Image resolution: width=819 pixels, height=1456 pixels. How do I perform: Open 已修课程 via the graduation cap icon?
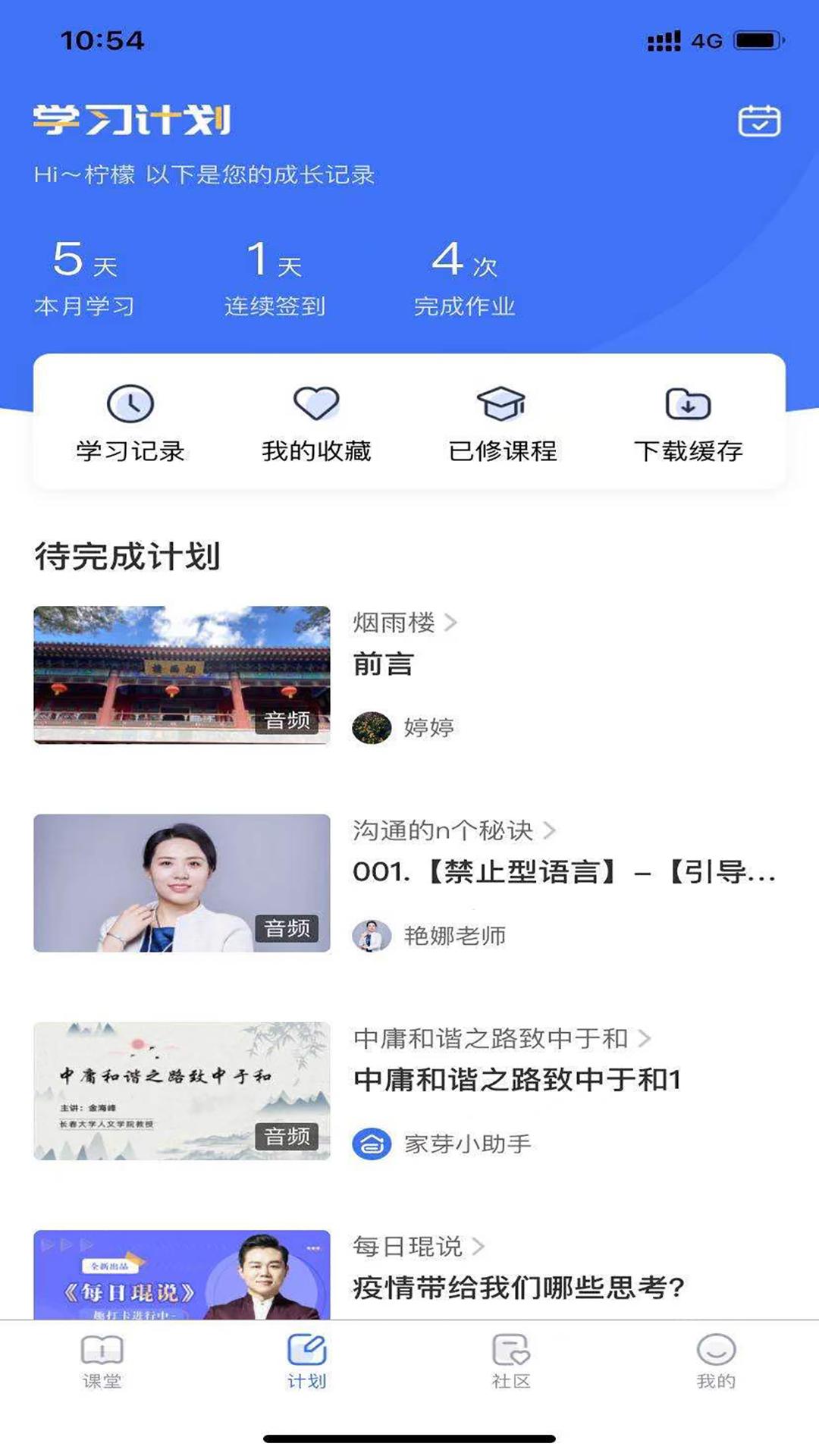(x=504, y=404)
